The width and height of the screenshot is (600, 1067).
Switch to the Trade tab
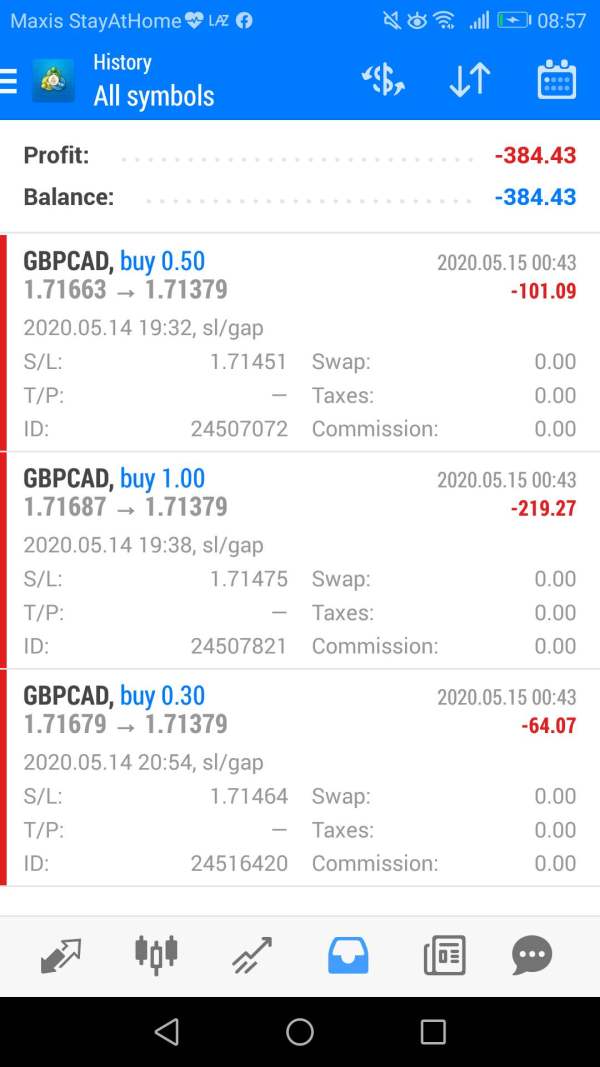pyautogui.click(x=252, y=955)
